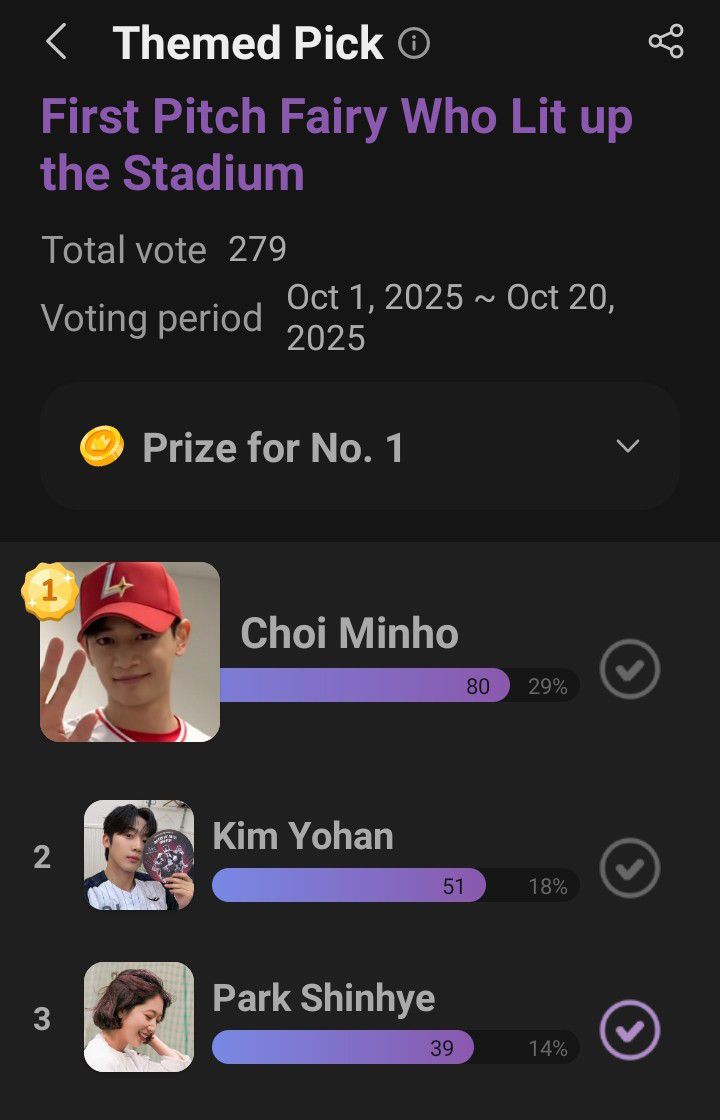Open Park Shinhye's photo

pyautogui.click(x=139, y=1017)
